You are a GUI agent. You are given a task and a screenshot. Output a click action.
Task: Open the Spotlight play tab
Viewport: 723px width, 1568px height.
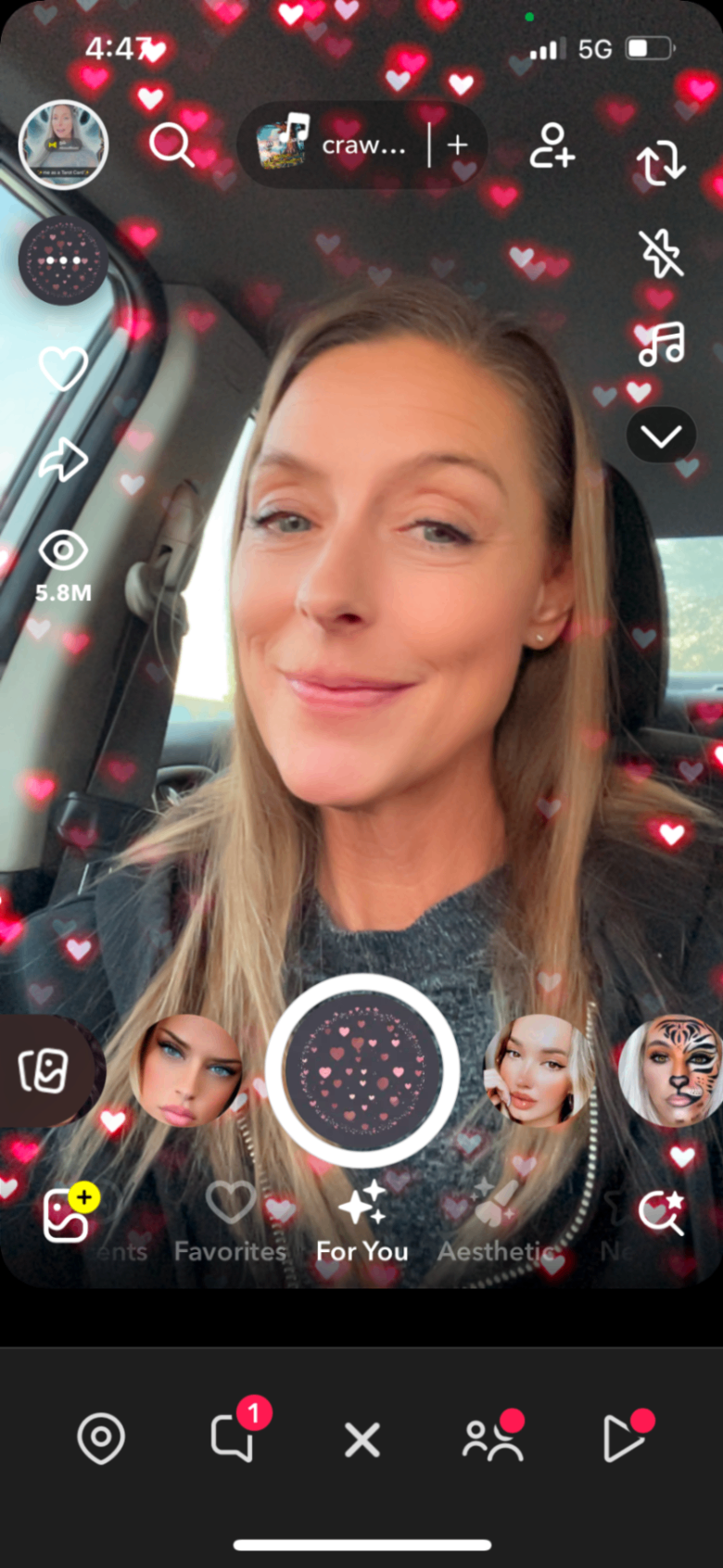pyautogui.click(x=623, y=1438)
